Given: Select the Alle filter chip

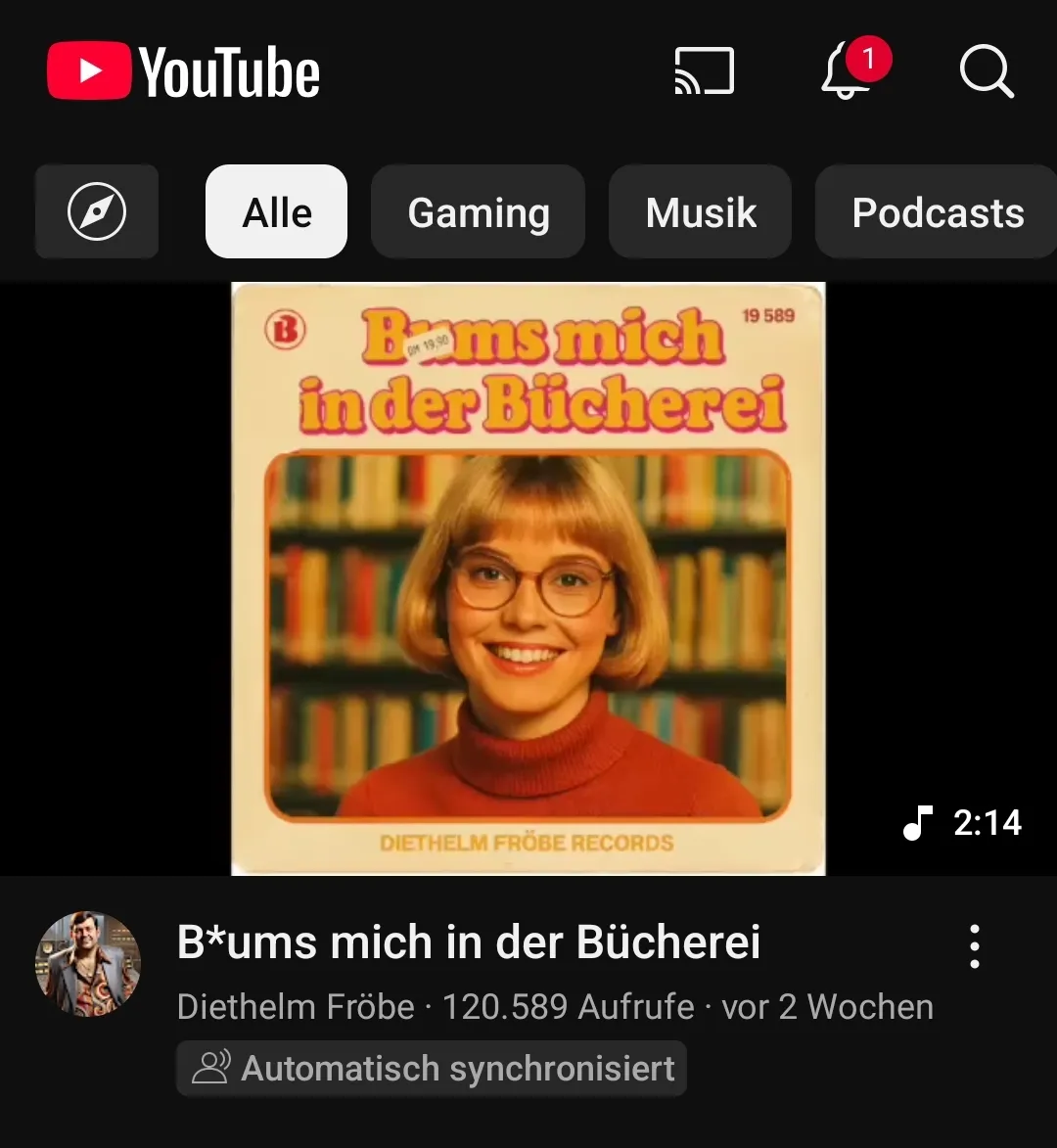Looking at the screenshot, I should (276, 211).
